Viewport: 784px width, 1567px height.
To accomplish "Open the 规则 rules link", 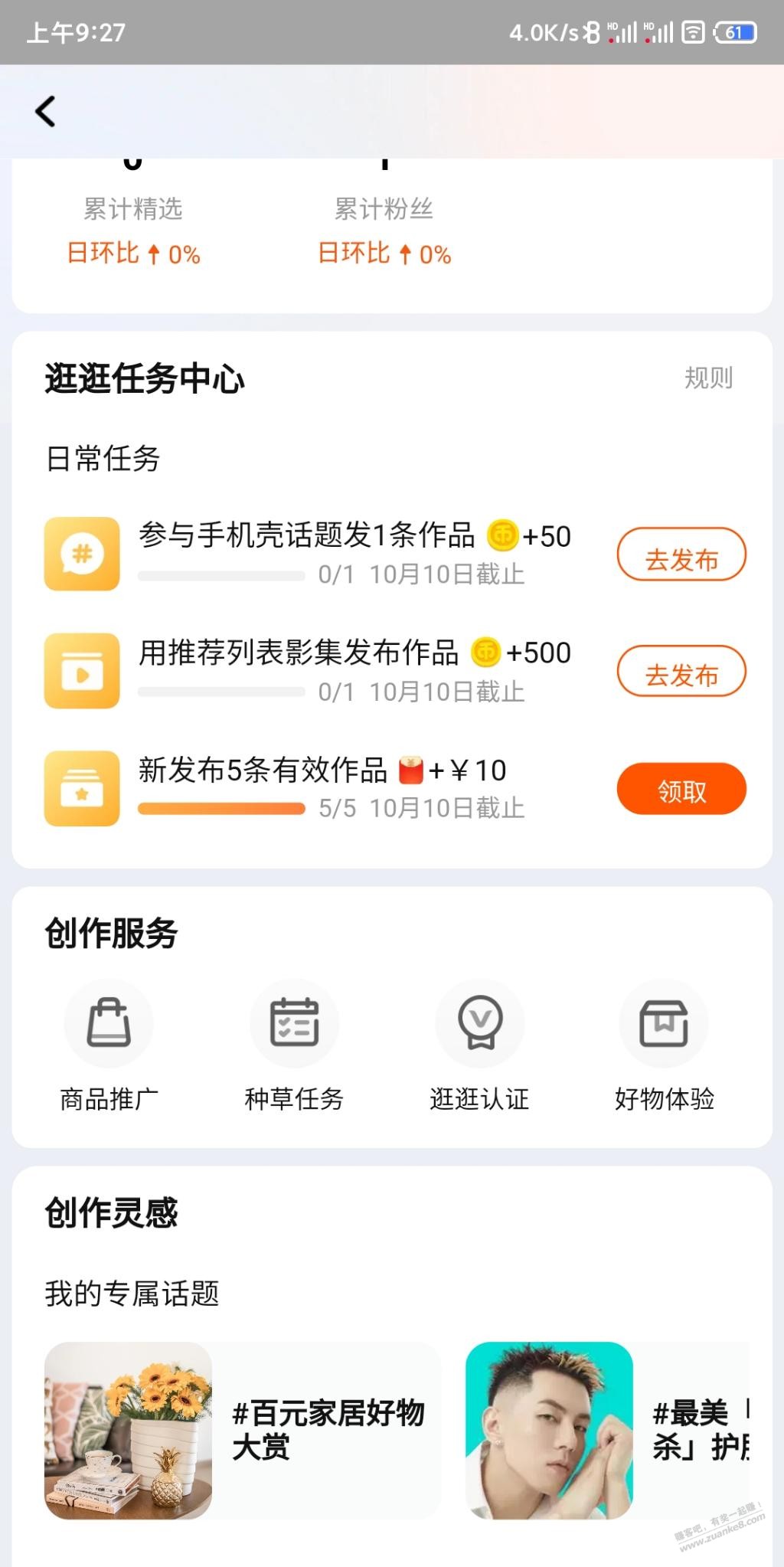I will point(708,378).
